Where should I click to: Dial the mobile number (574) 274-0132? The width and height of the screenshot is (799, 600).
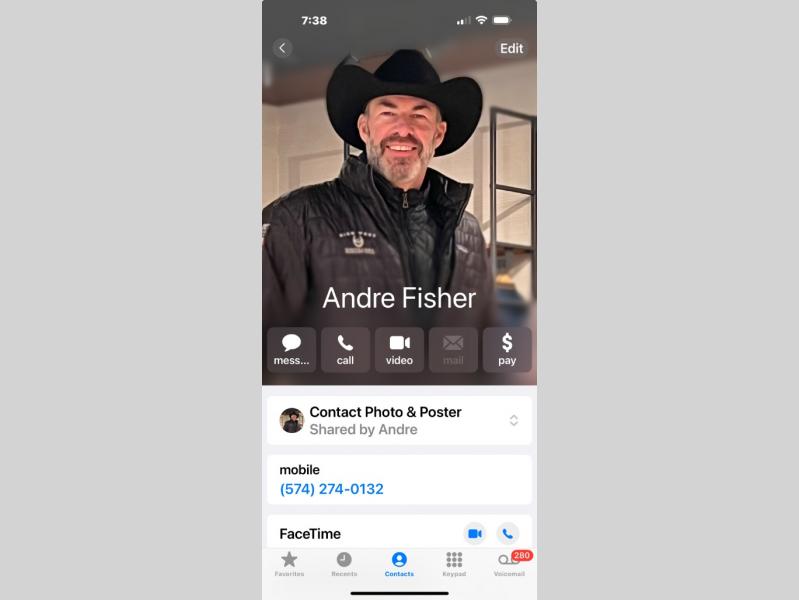click(x=332, y=489)
